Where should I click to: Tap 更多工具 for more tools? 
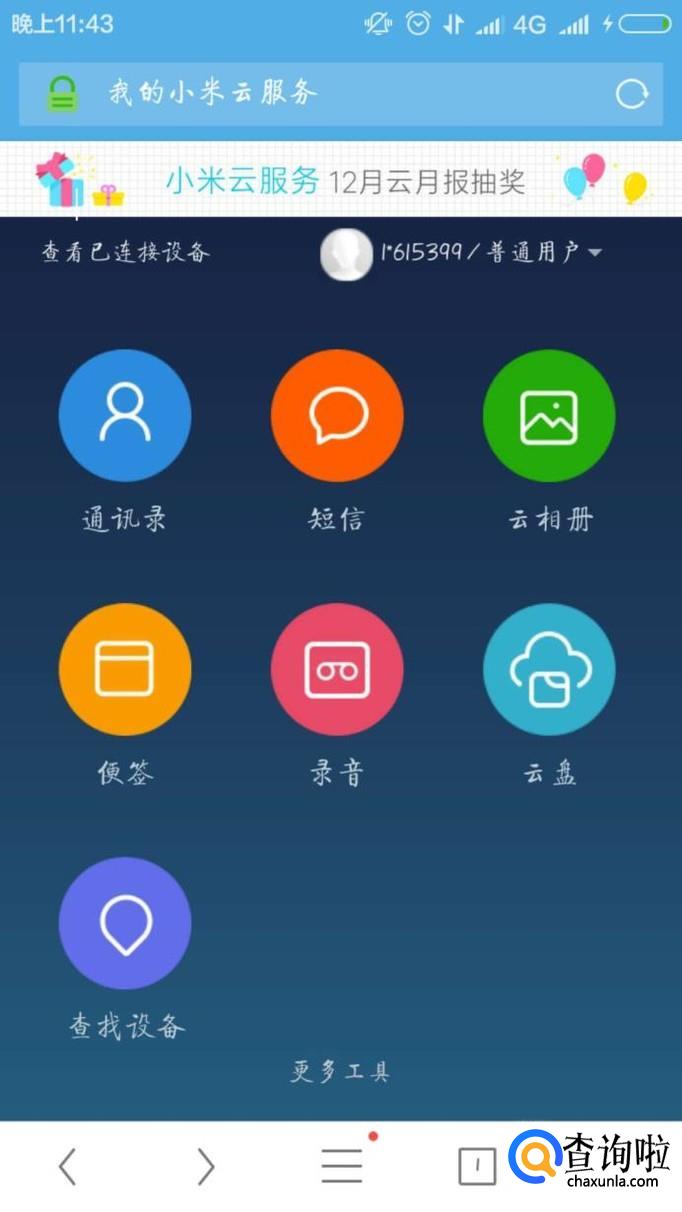click(x=340, y=1072)
